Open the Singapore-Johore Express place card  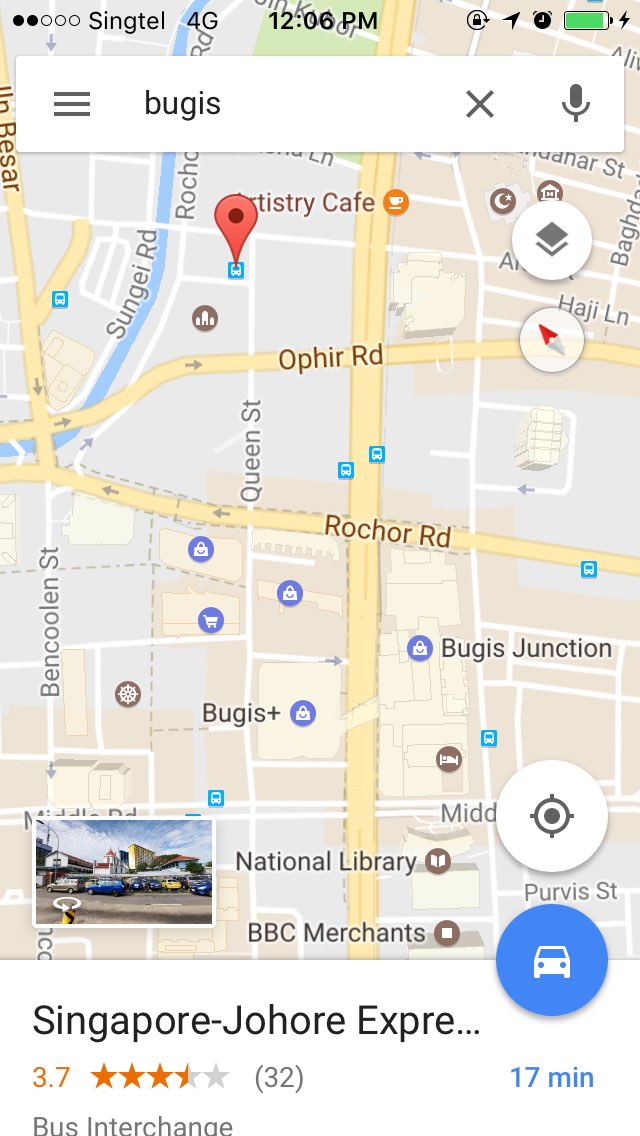256,1022
